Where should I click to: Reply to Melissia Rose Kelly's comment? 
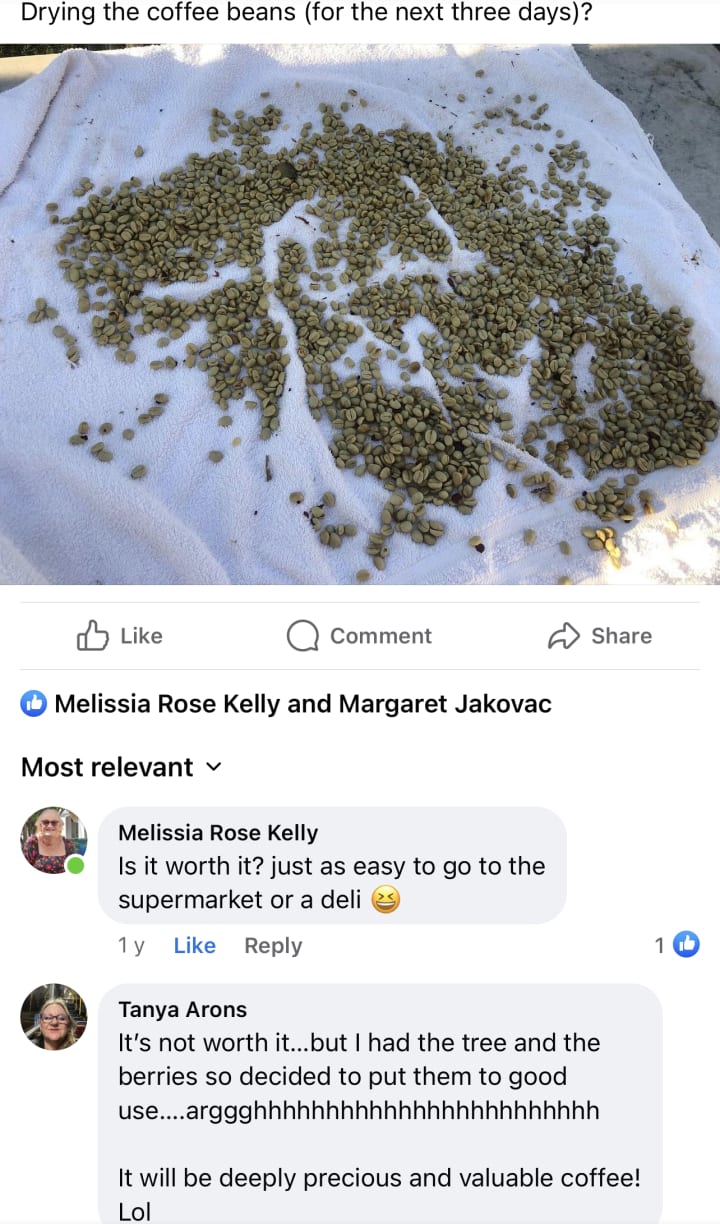click(273, 946)
